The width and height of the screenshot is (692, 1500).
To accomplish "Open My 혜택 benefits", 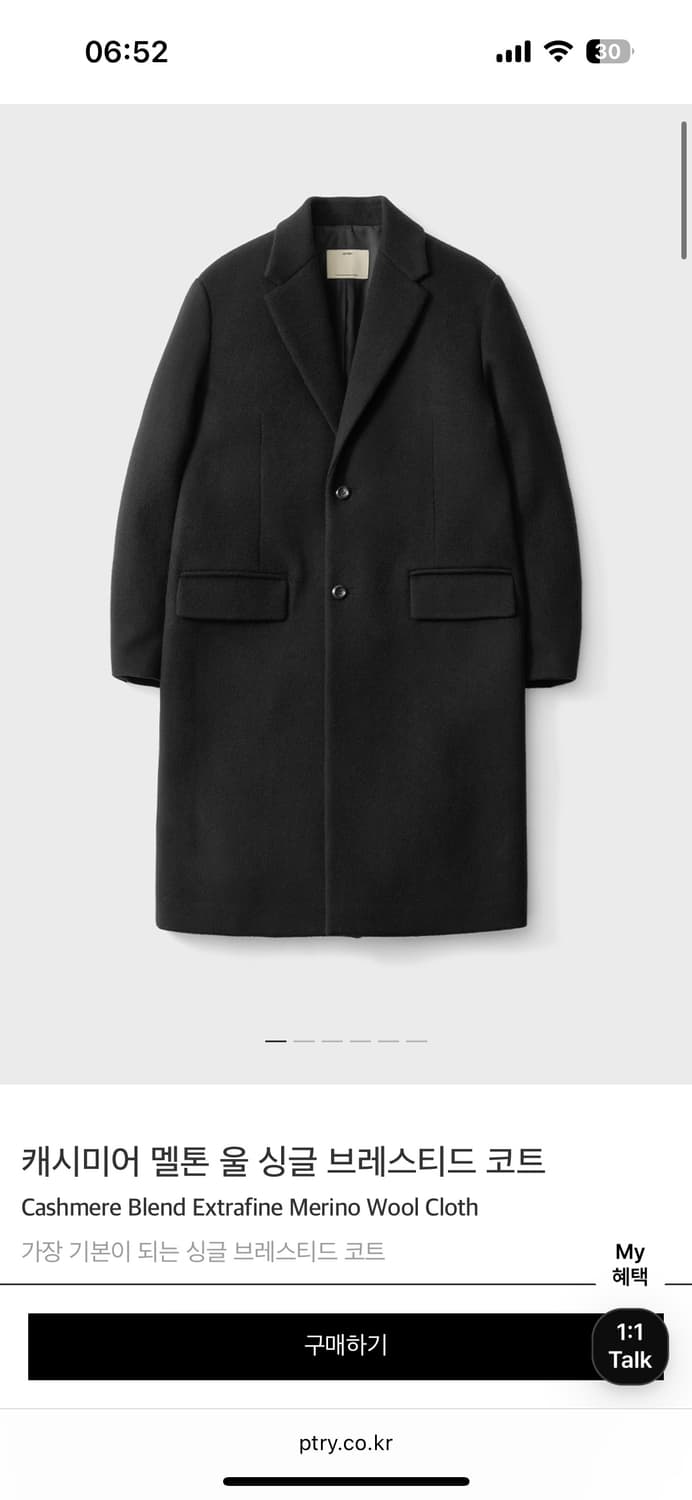I will point(630,1264).
